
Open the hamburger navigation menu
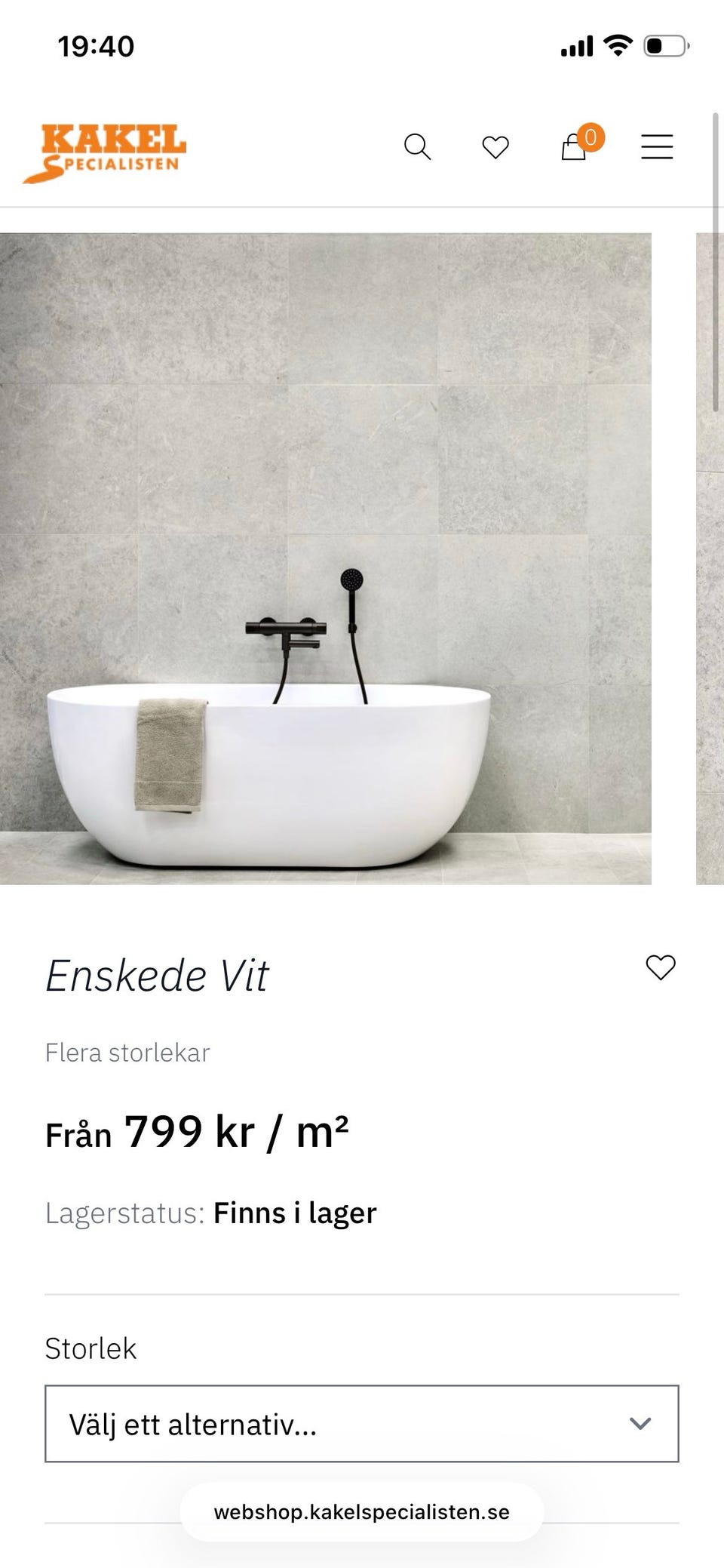click(657, 147)
